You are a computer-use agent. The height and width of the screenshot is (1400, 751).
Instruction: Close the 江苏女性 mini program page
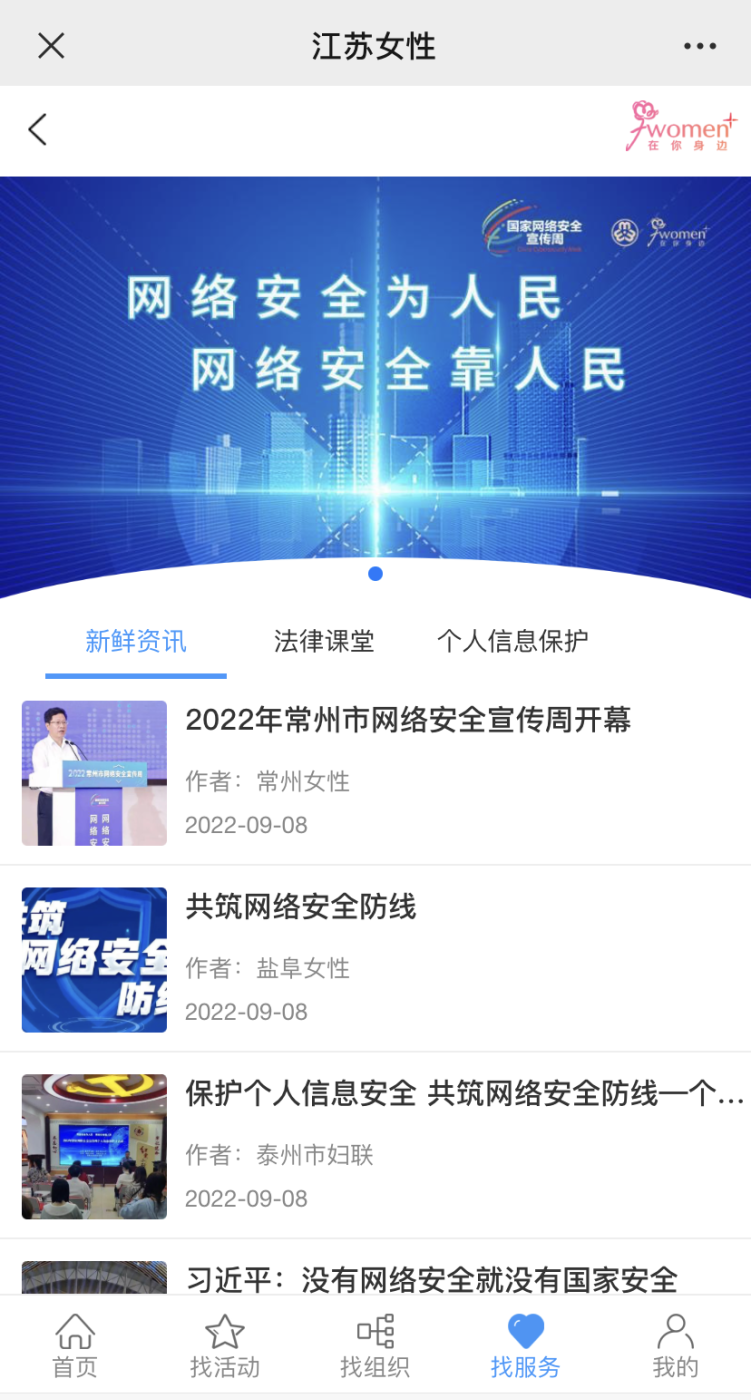coord(51,46)
